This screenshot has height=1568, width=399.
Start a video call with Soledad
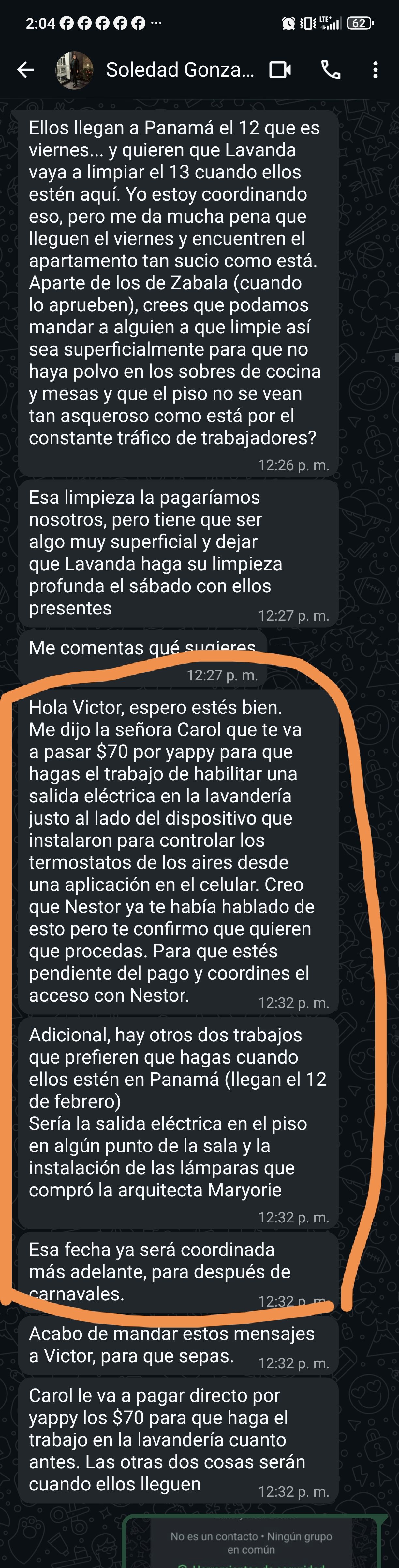280,70
